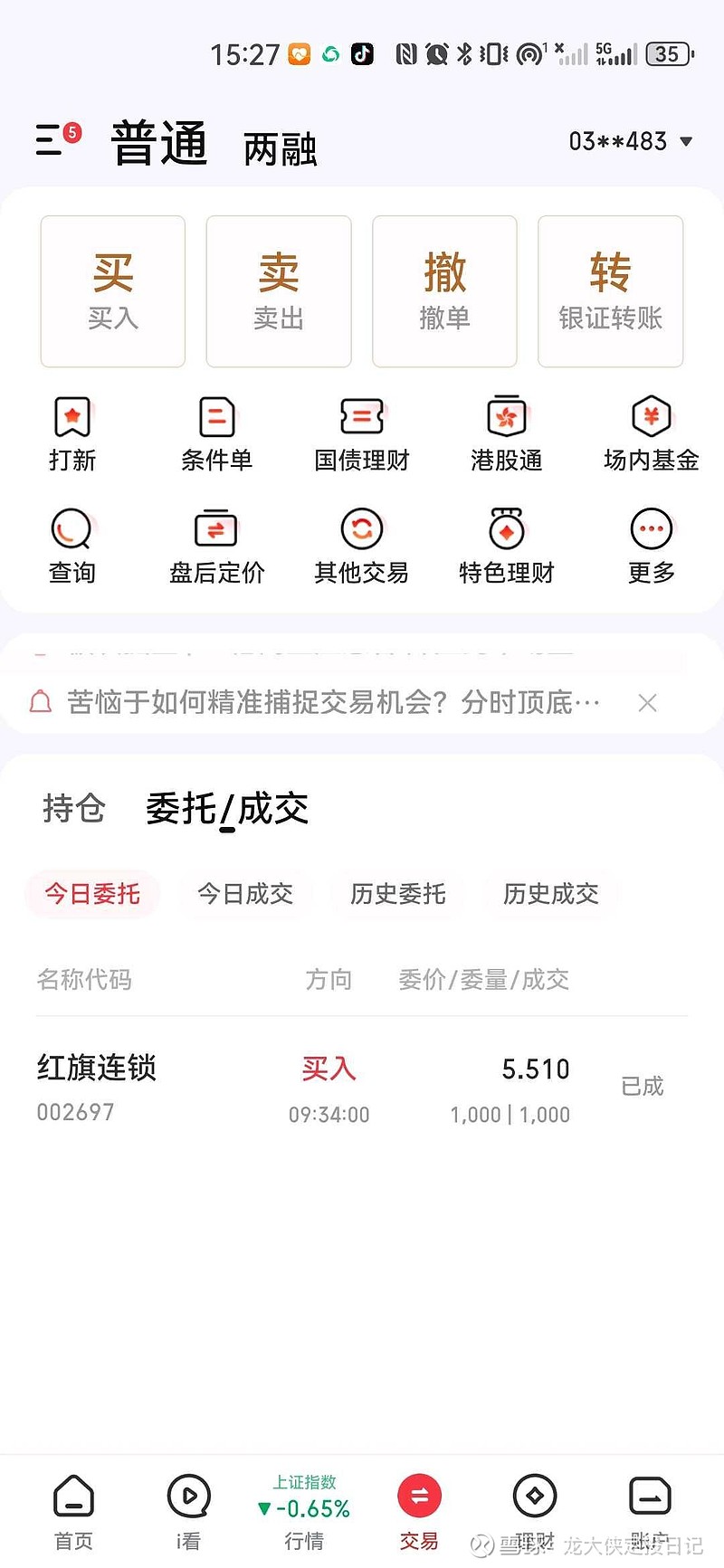Tap the 卖出 sell button

click(279, 291)
